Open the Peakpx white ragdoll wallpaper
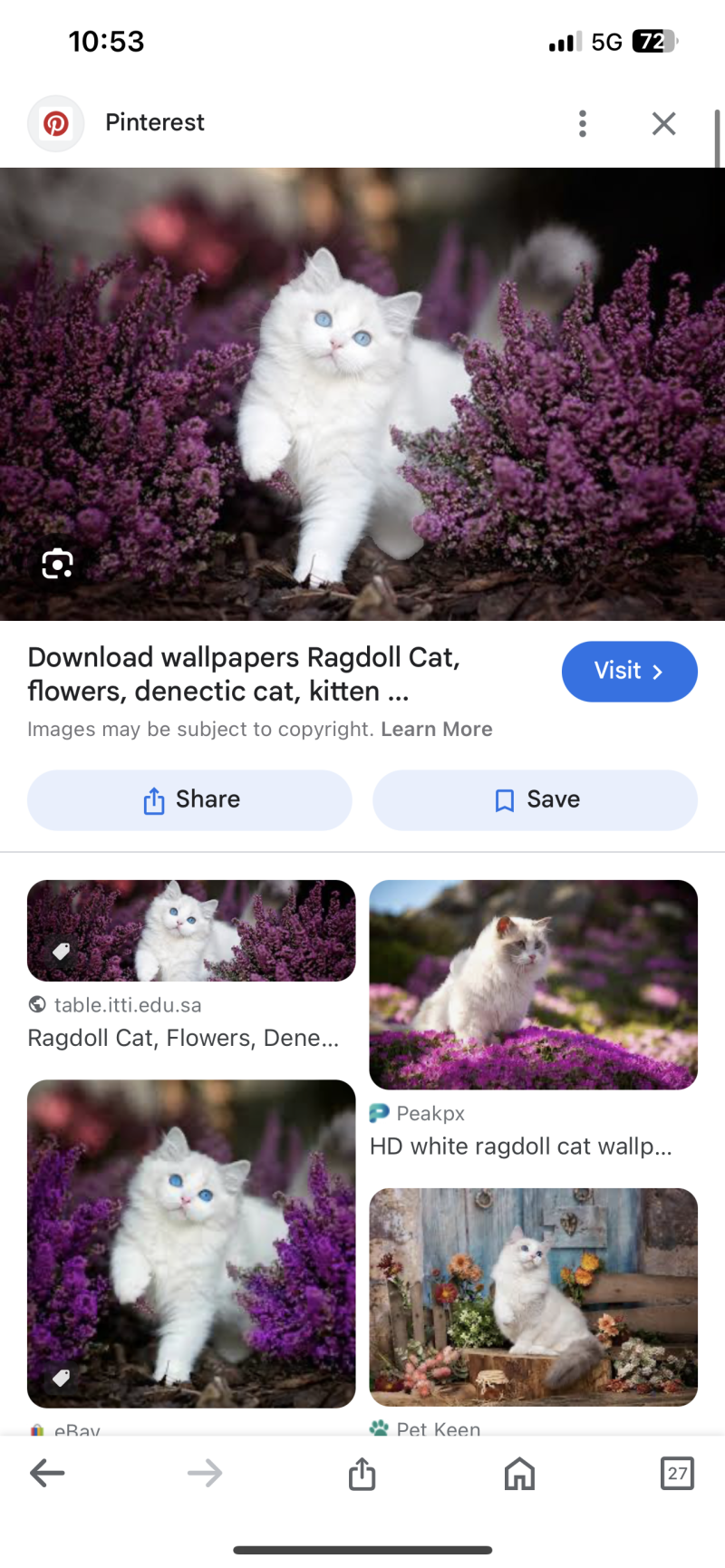Image resolution: width=725 pixels, height=1568 pixels. (x=533, y=985)
